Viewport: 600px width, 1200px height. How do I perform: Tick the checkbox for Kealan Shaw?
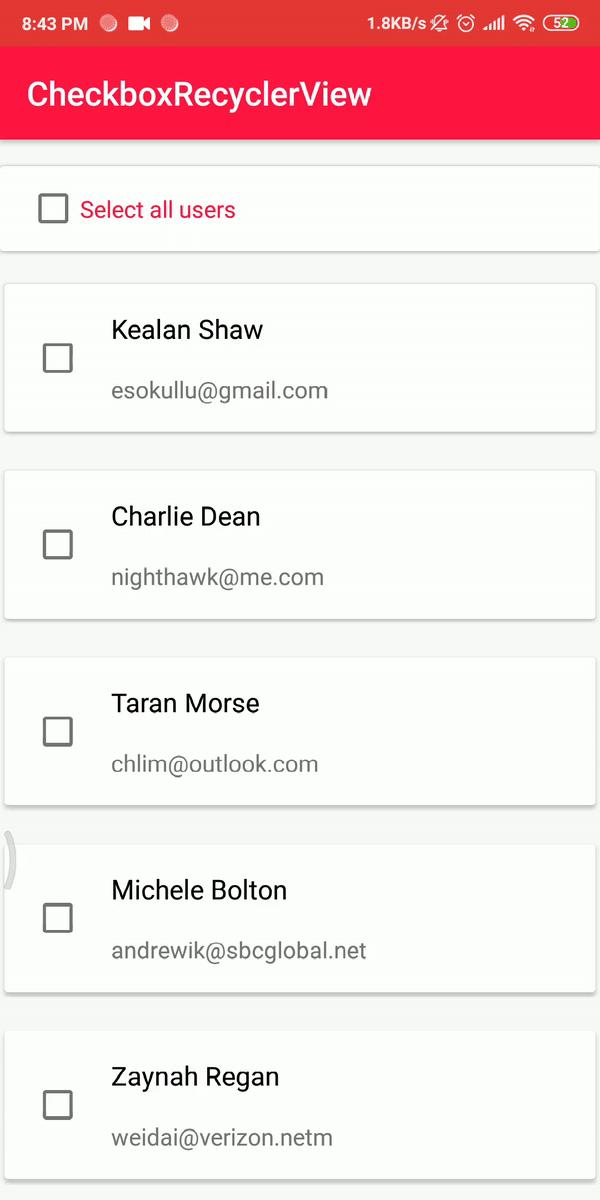point(58,358)
